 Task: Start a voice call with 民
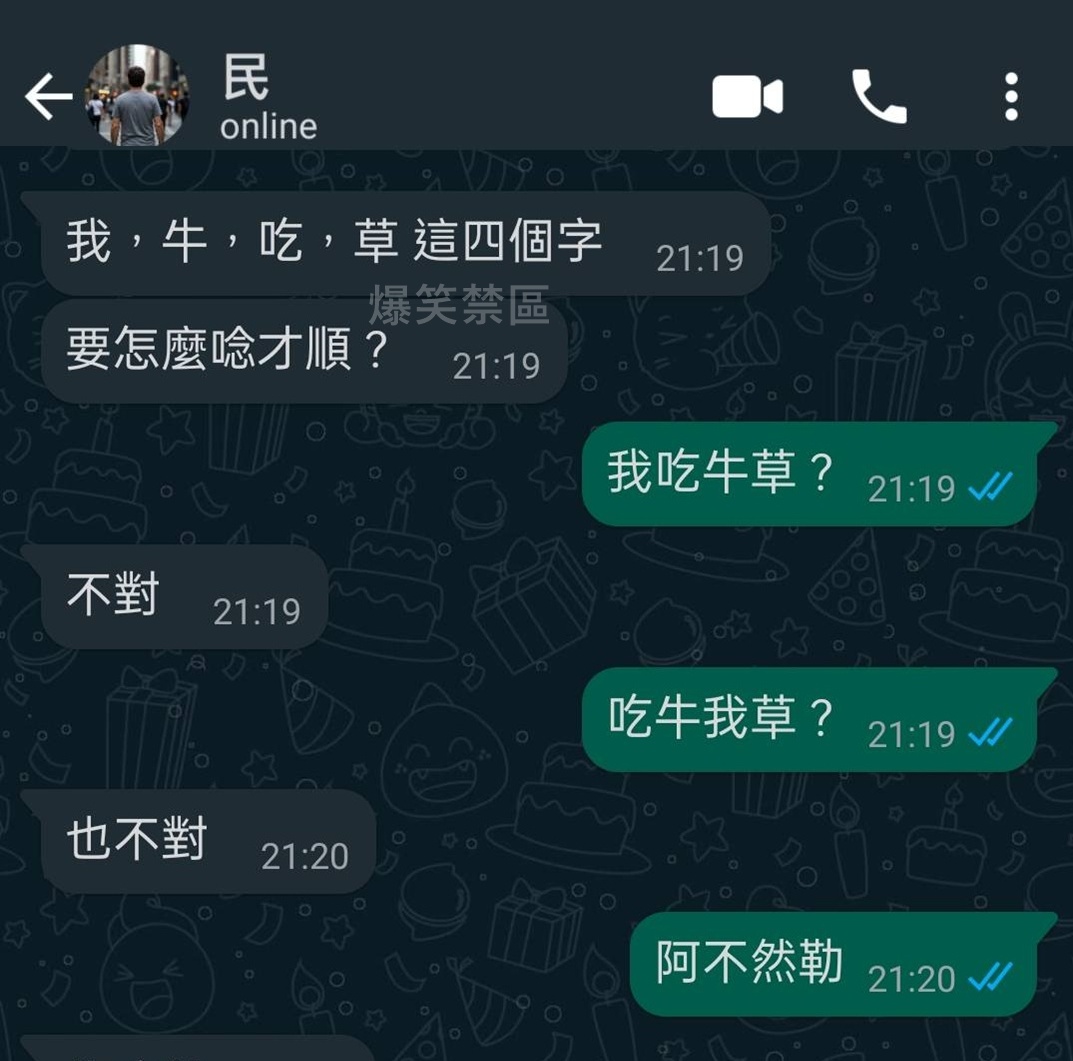[879, 97]
